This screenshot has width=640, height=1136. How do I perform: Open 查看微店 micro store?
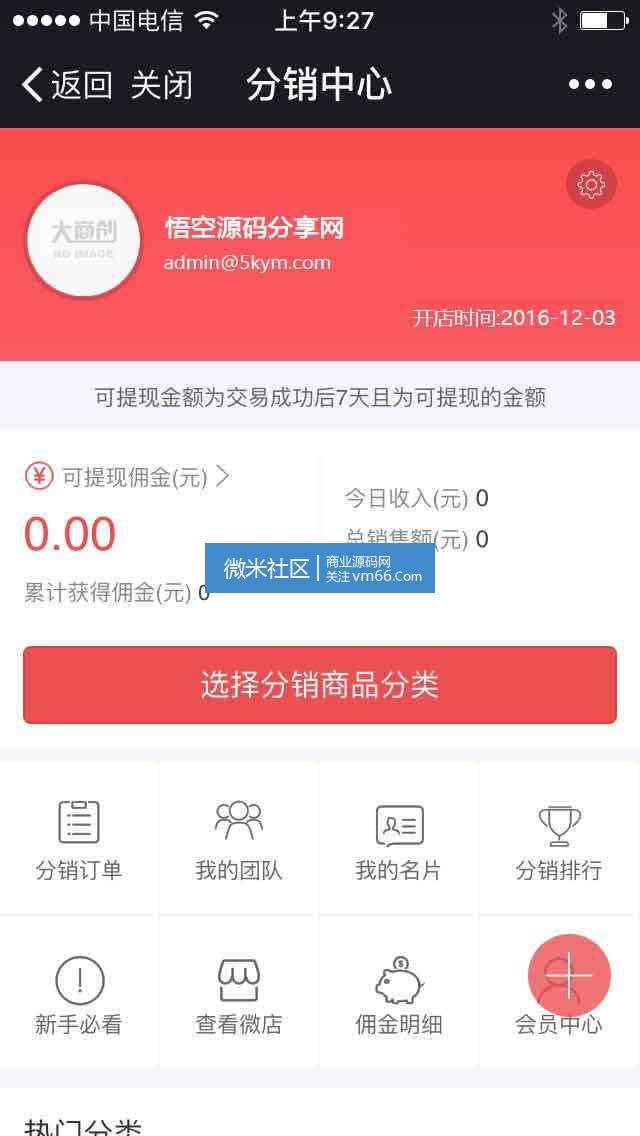pos(239,994)
